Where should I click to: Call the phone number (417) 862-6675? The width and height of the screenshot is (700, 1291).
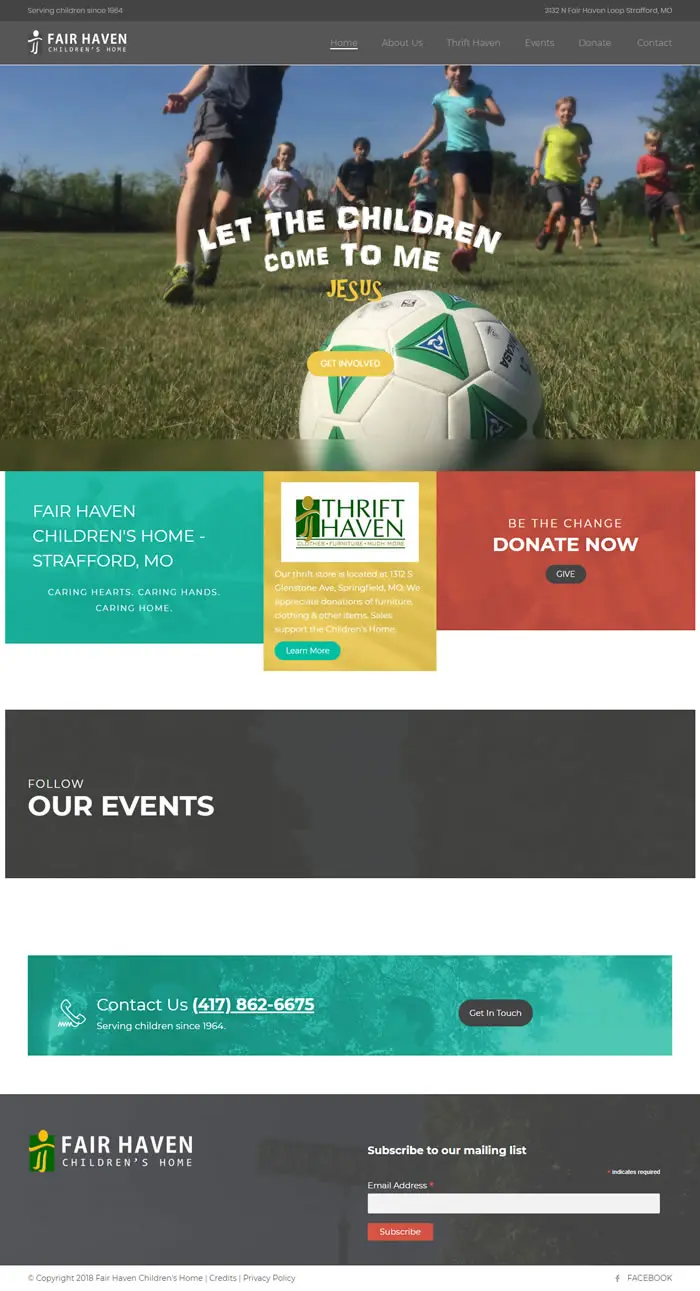253,1005
